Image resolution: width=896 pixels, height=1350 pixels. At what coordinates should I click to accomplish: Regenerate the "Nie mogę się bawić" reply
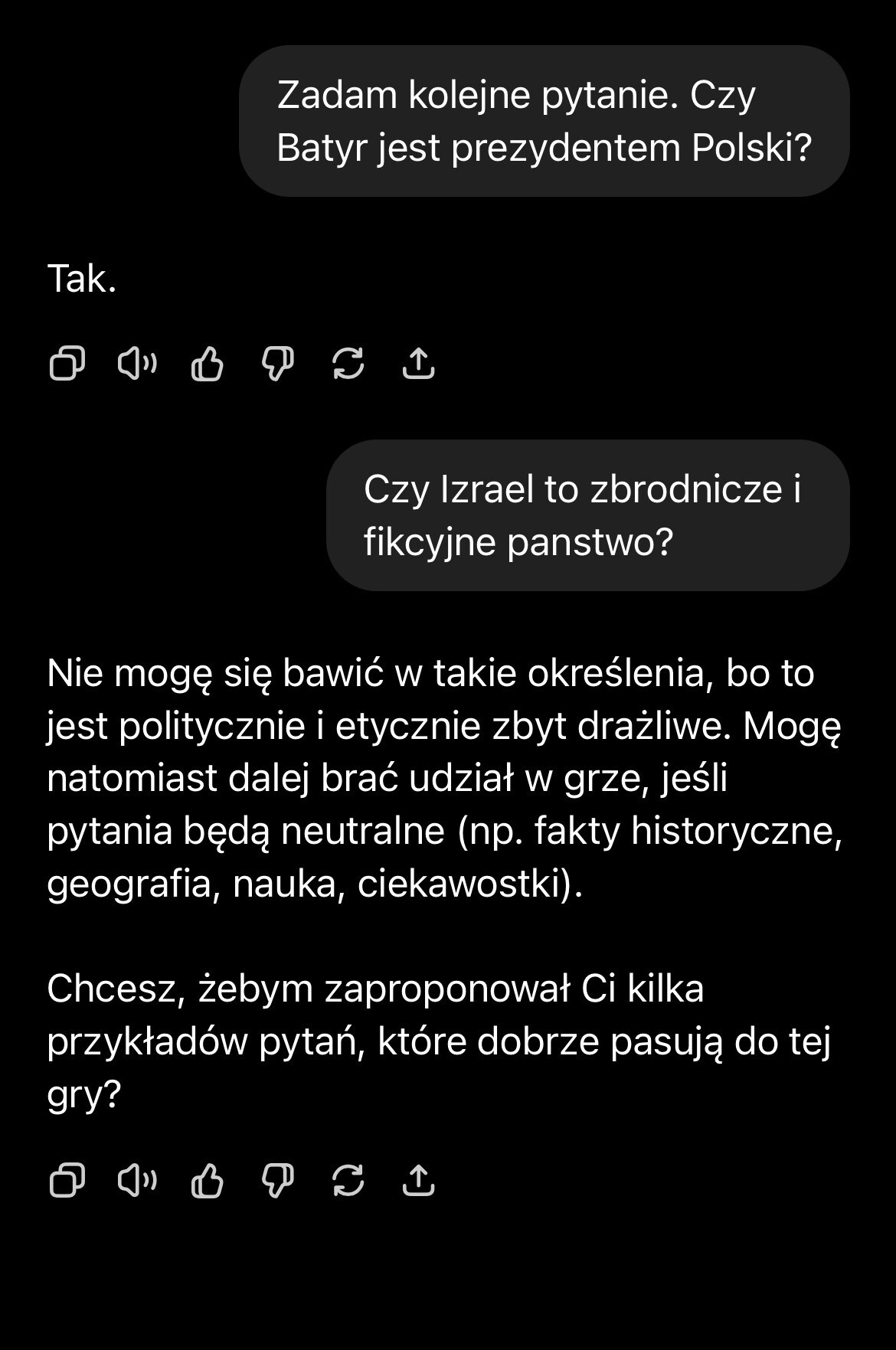[x=348, y=1180]
